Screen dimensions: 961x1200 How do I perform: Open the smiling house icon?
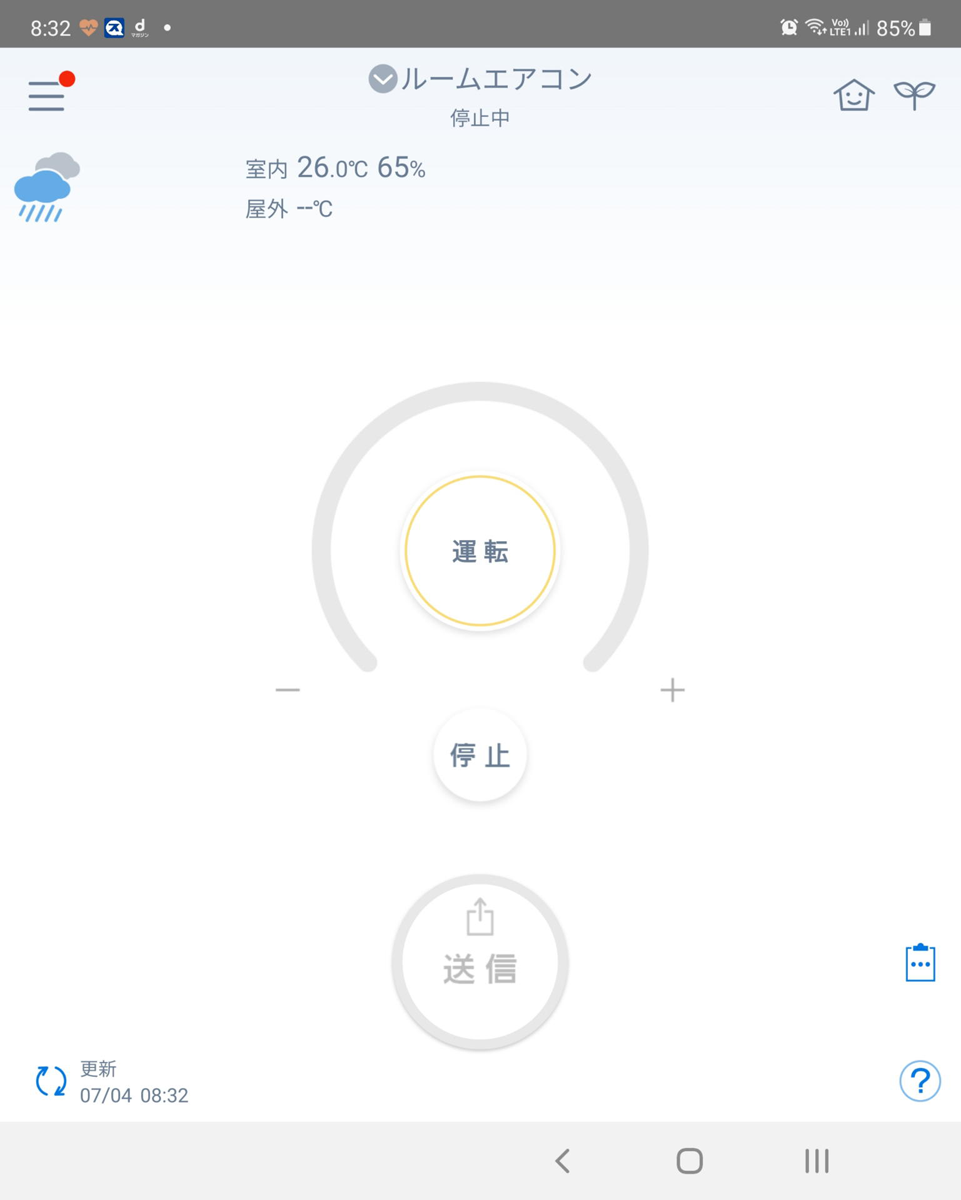point(854,96)
